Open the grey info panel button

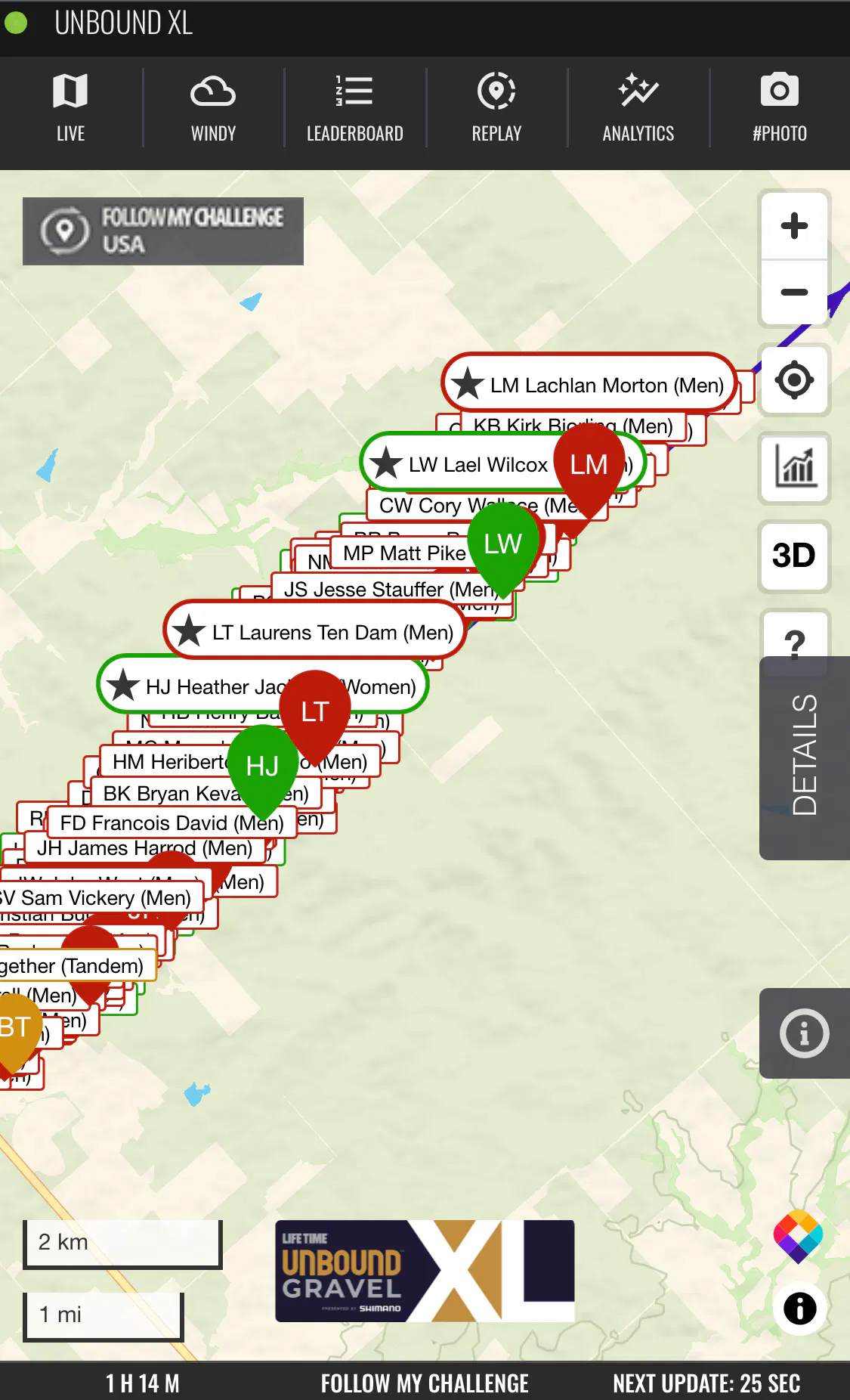(805, 1033)
